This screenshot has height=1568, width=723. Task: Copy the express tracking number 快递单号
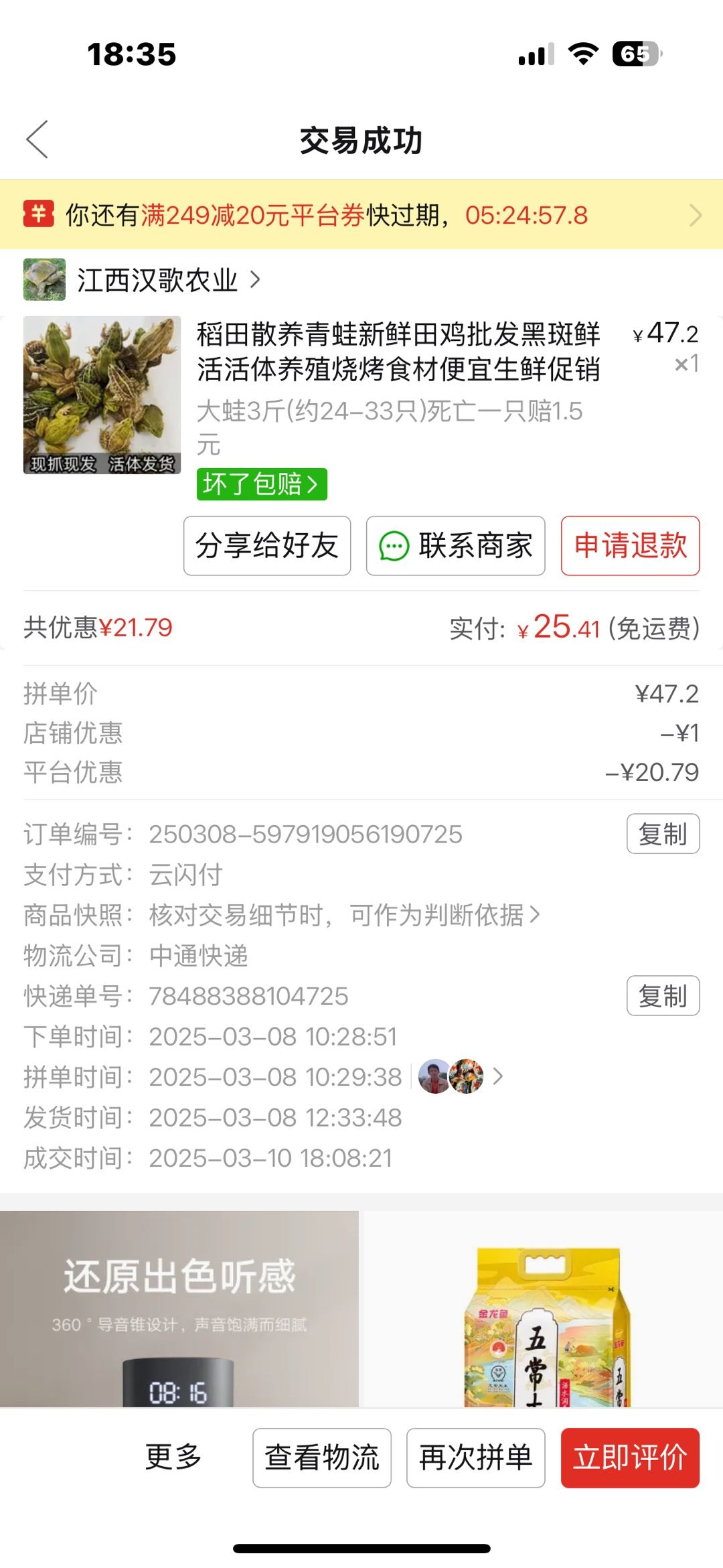[663, 996]
